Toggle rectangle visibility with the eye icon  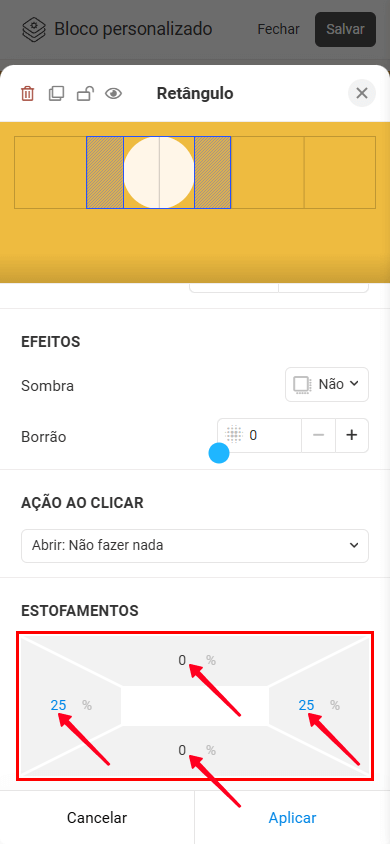coord(113,94)
